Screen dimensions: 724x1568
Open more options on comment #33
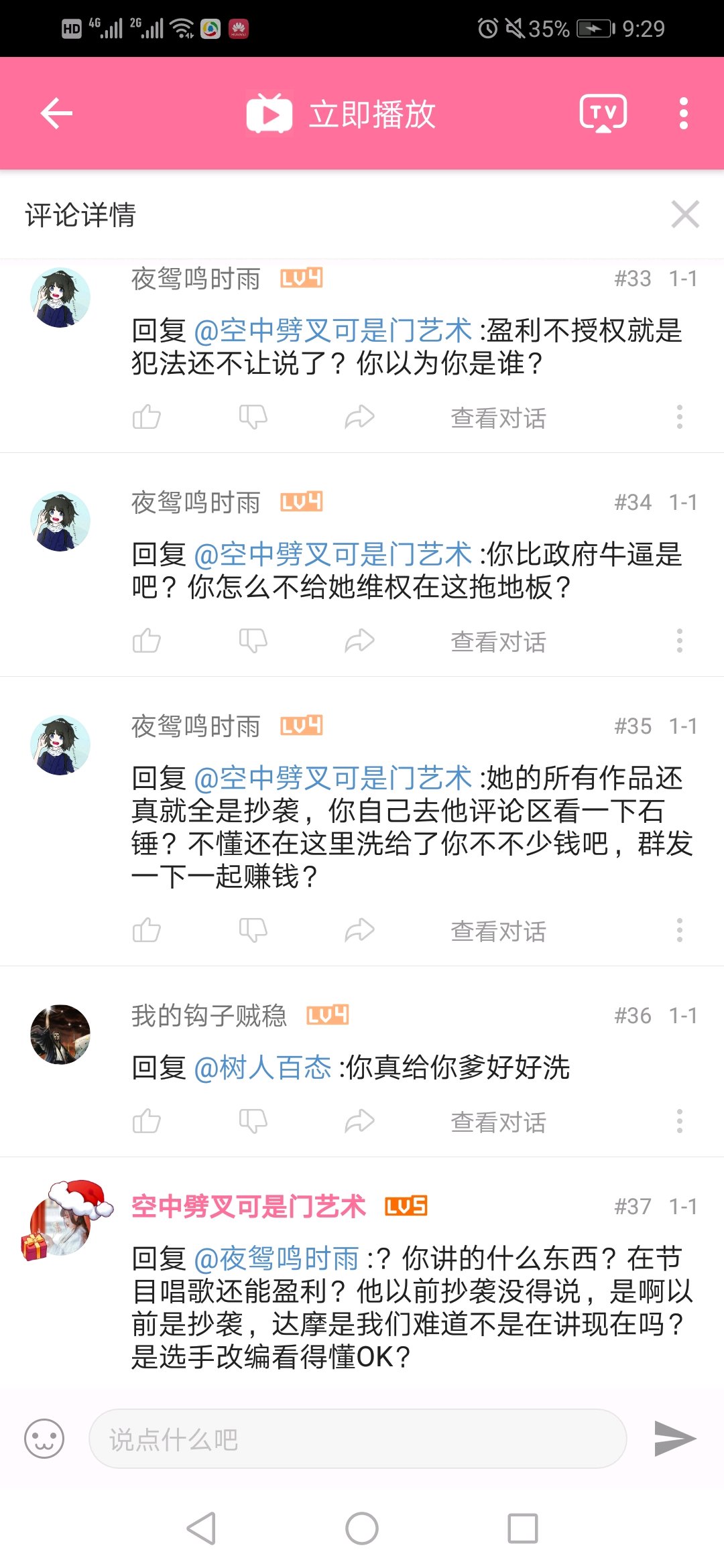pos(680,417)
